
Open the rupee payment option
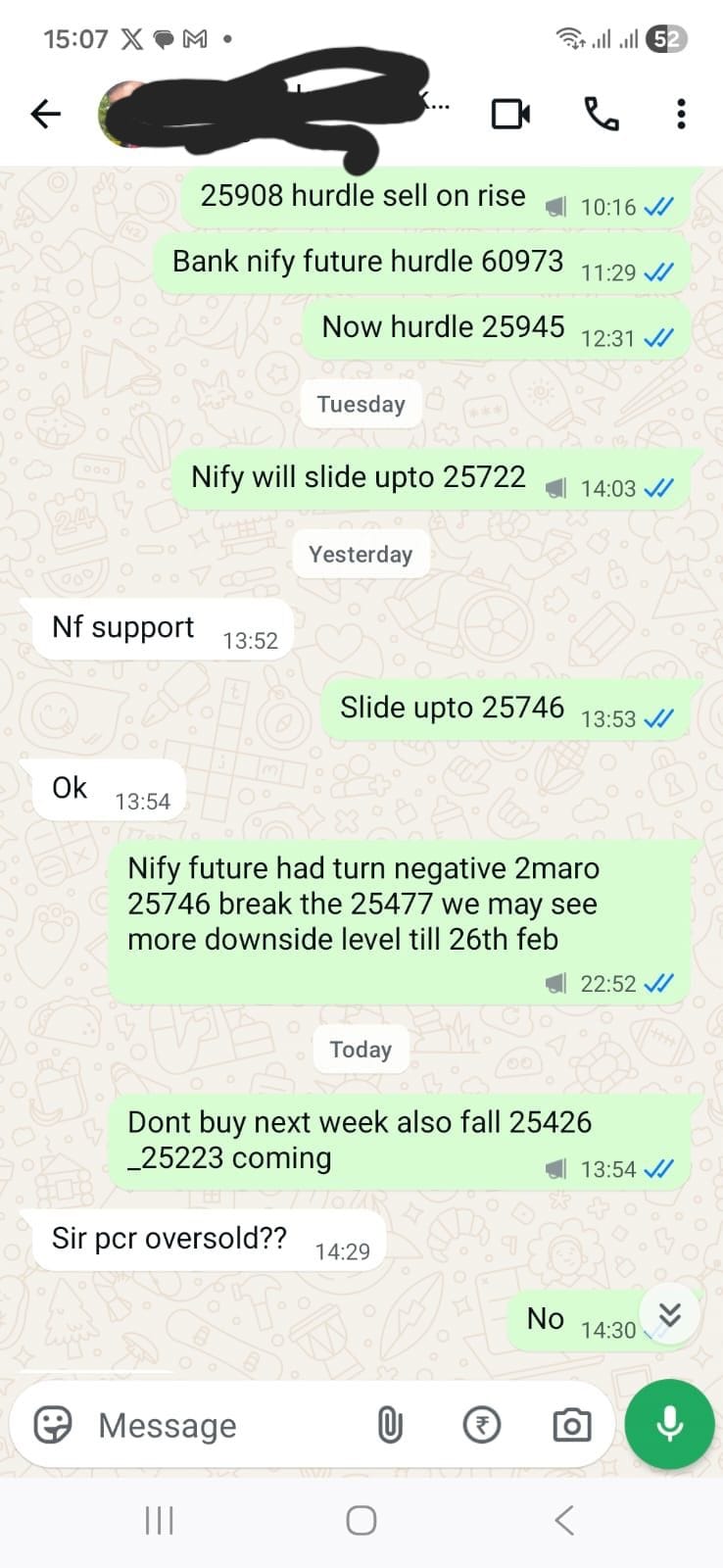(x=481, y=1425)
